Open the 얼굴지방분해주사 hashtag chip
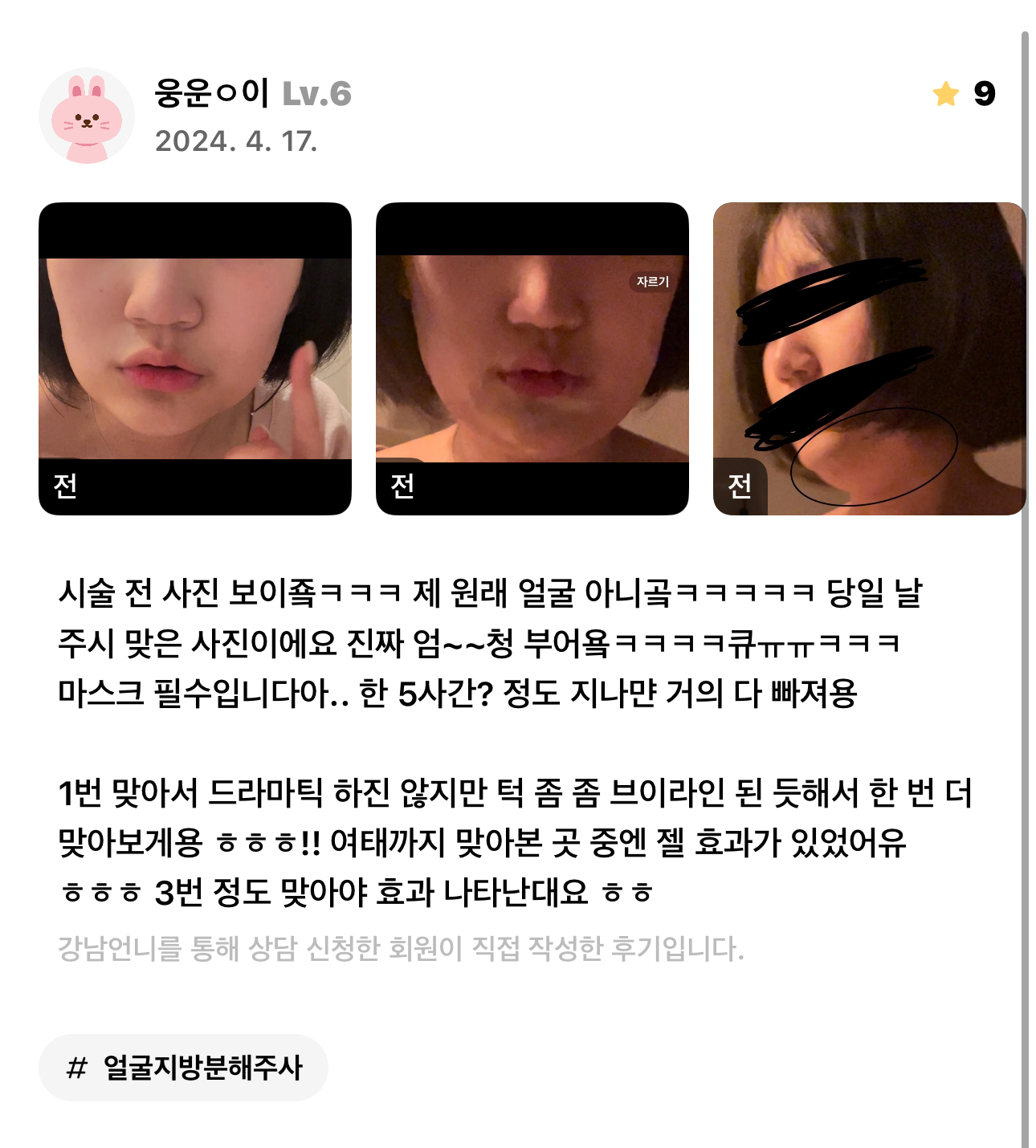The width and height of the screenshot is (1036, 1148). 184,1068
